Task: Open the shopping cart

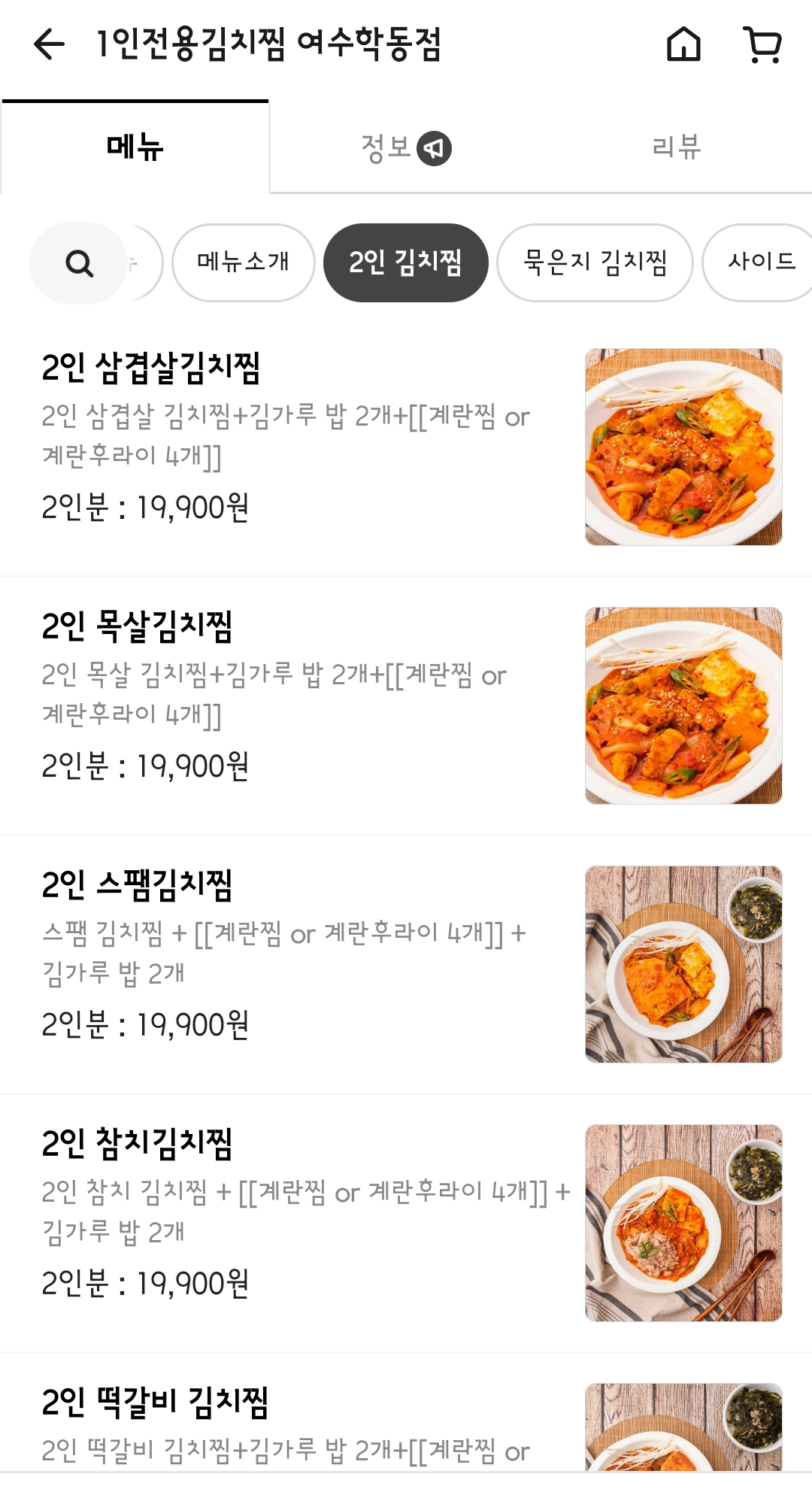Action: coord(762,44)
